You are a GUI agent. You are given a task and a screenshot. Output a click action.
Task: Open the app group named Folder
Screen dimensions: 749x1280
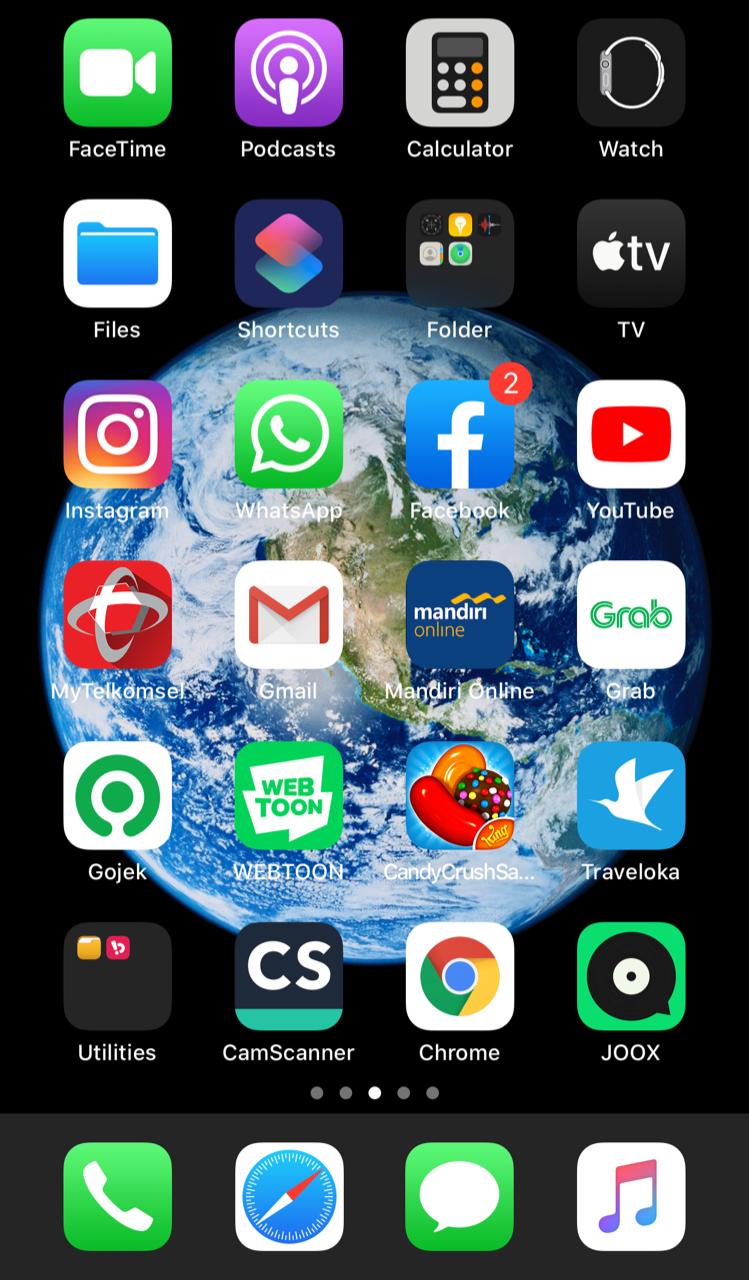[x=459, y=253]
